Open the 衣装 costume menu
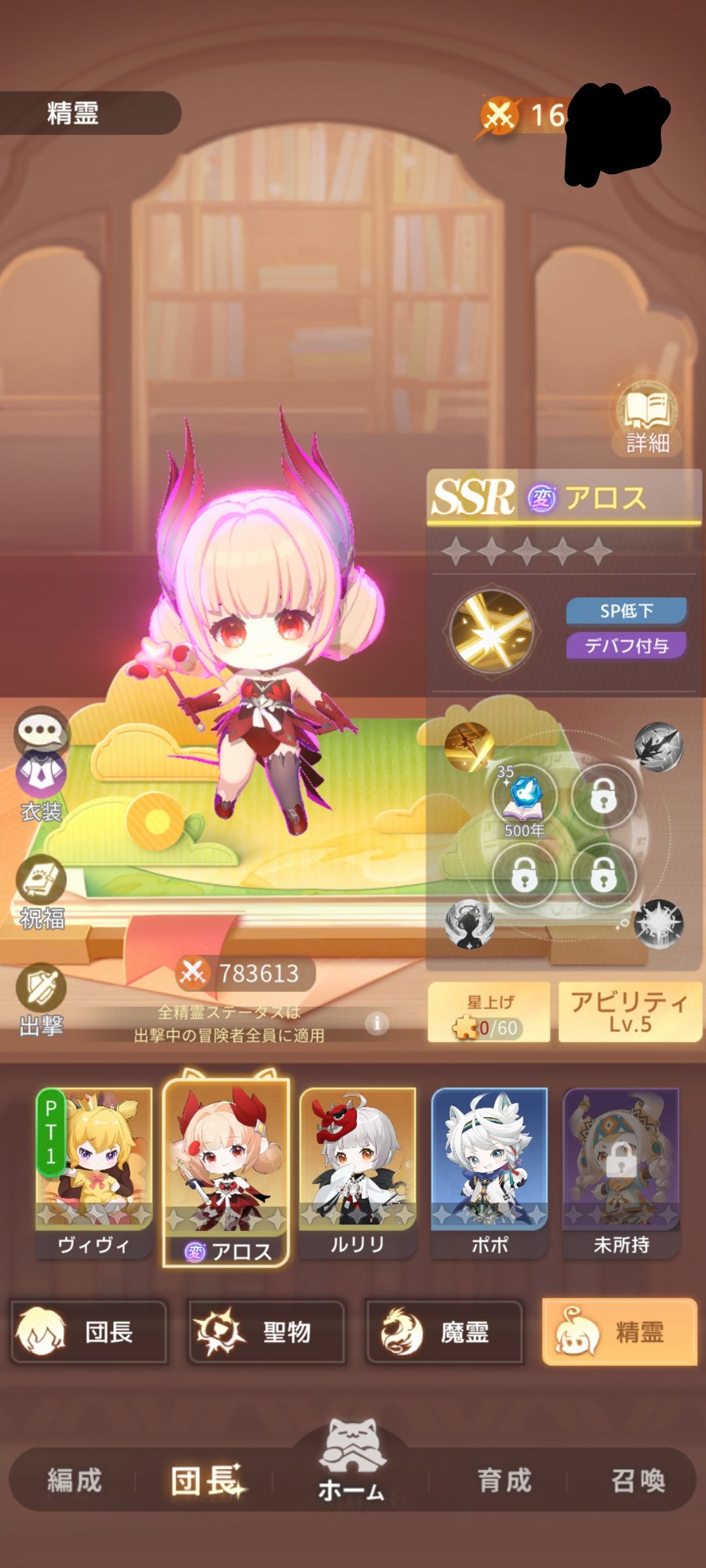The width and height of the screenshot is (706, 1568). point(41,784)
